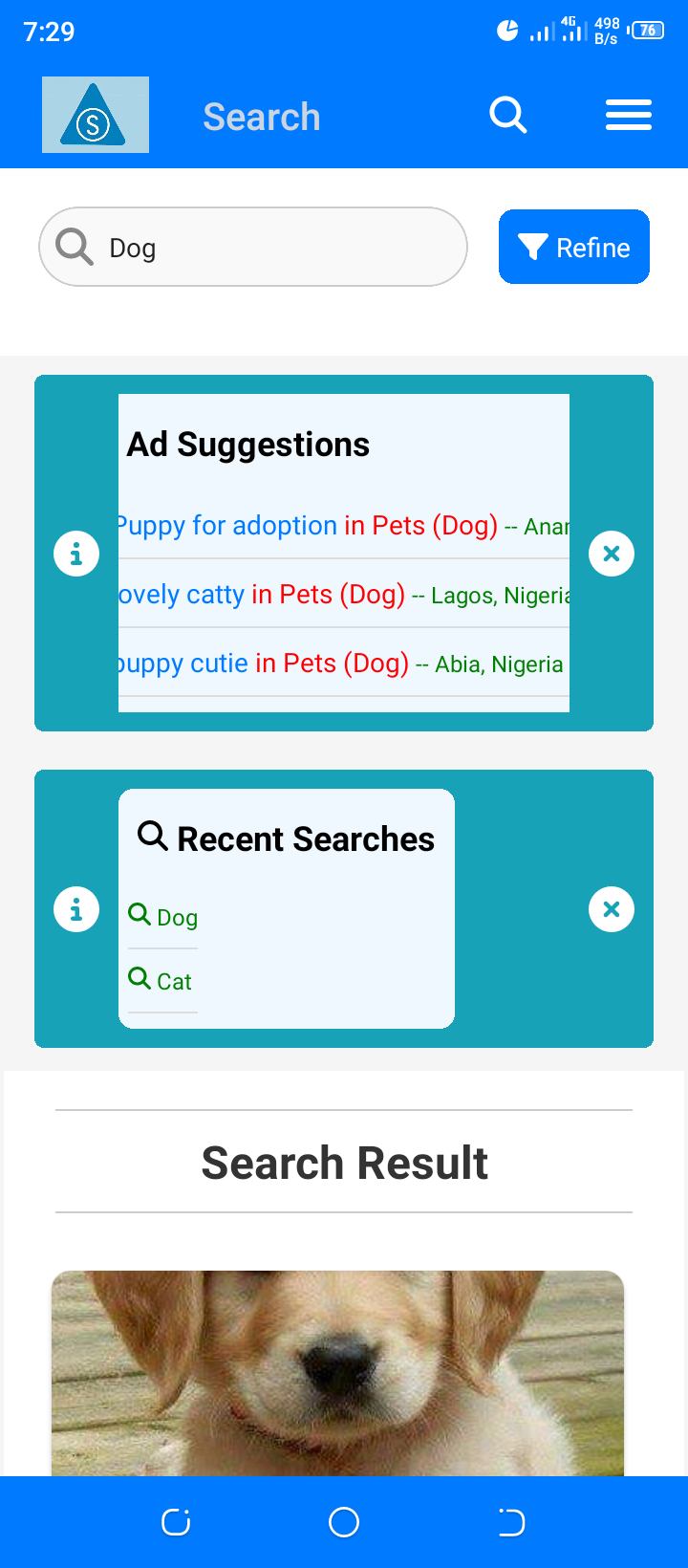Show info about Ad Suggestions

click(76, 554)
